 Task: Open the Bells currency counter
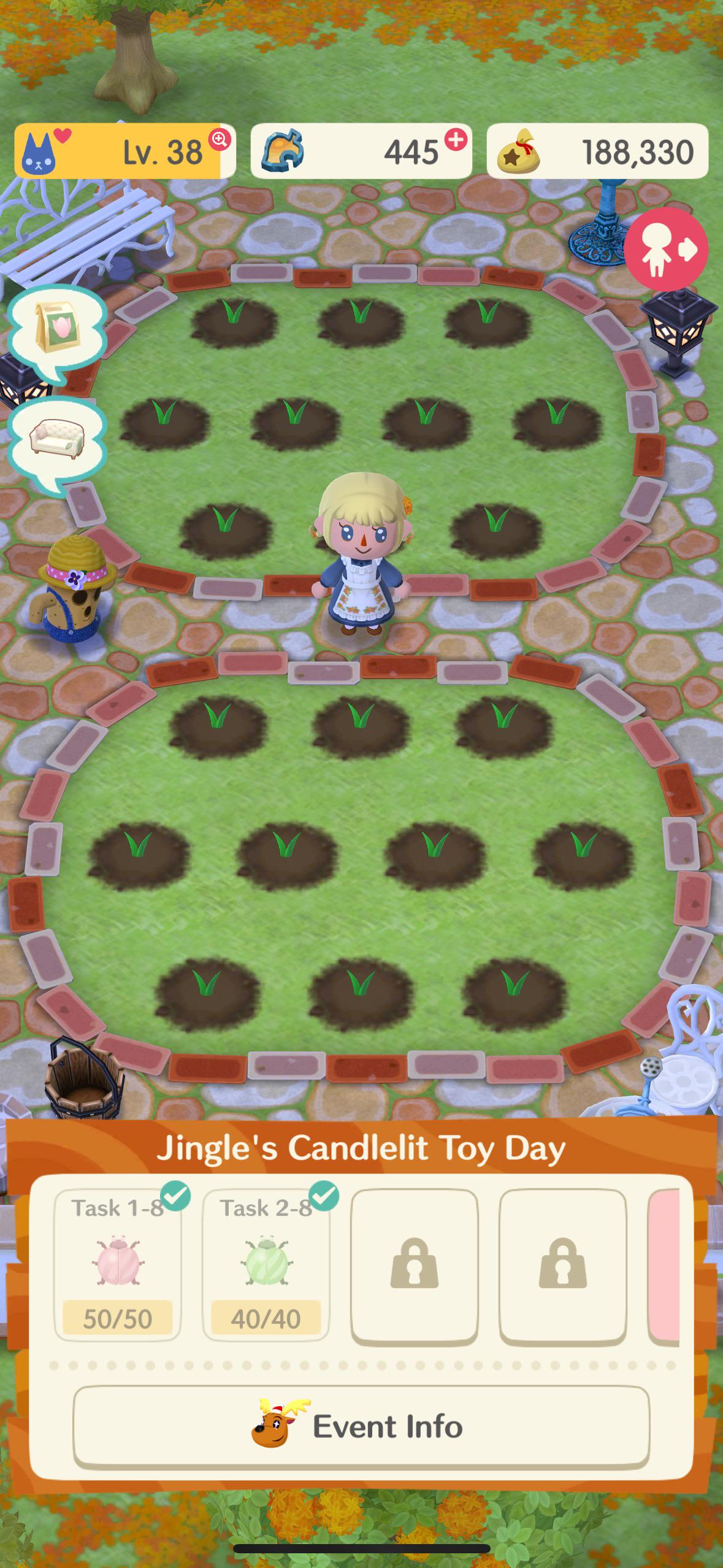[597, 151]
